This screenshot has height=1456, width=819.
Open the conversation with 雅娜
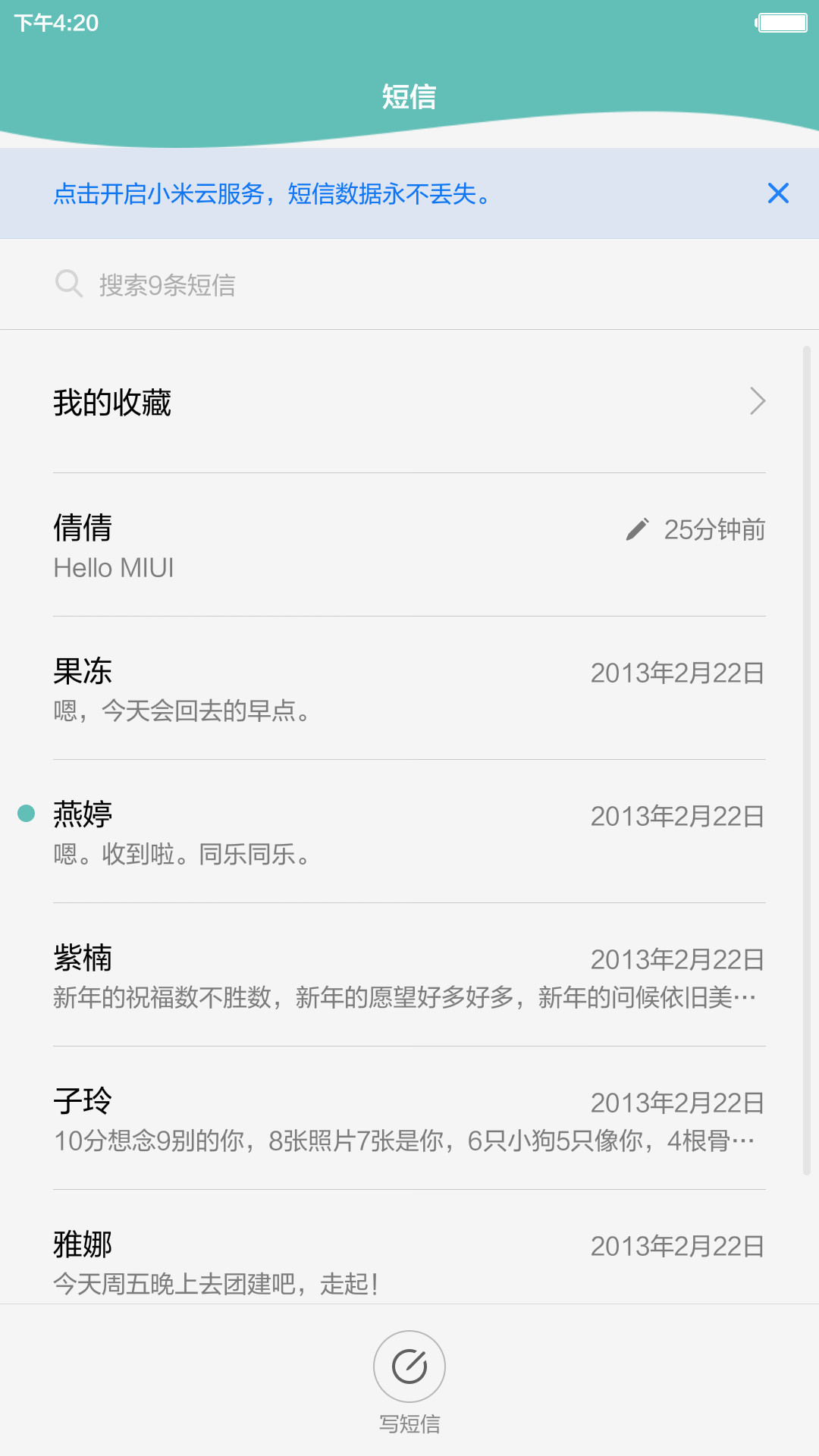[409, 1247]
